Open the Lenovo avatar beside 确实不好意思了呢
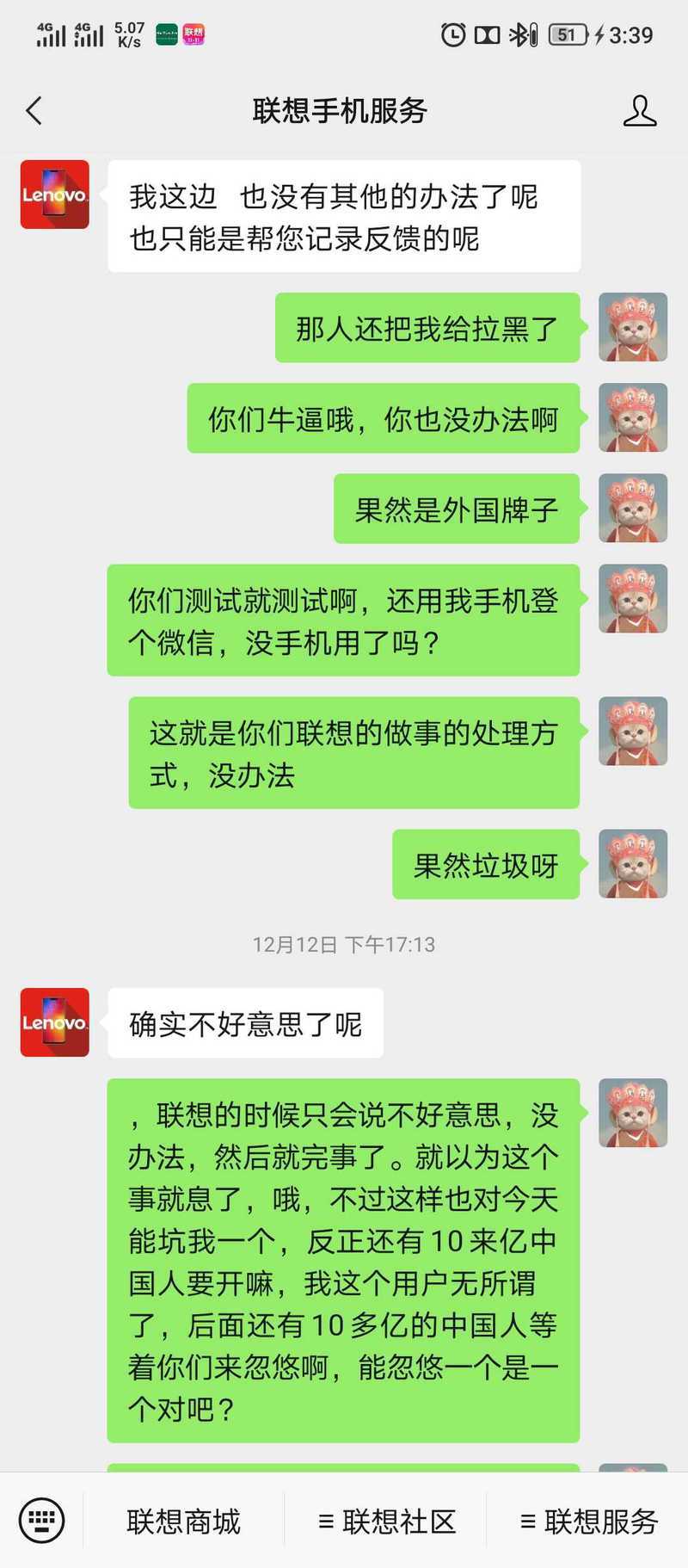The image size is (688, 1568). [x=55, y=1022]
